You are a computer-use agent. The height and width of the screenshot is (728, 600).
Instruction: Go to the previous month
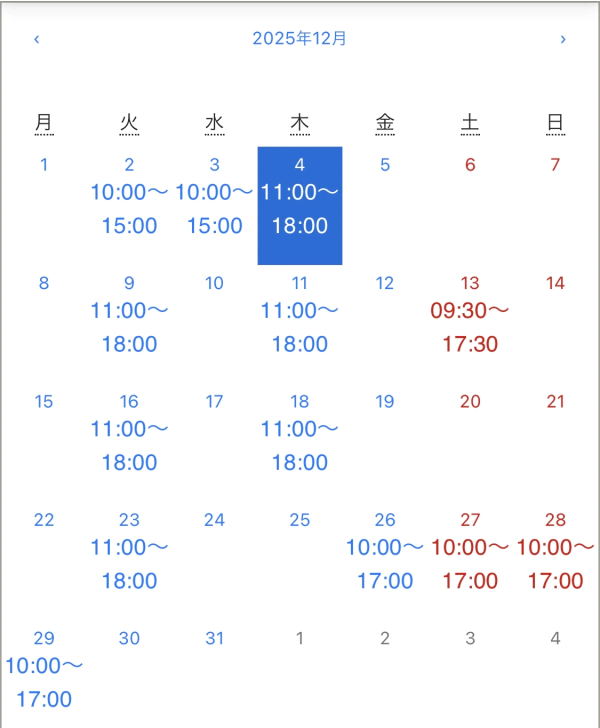tap(37, 39)
